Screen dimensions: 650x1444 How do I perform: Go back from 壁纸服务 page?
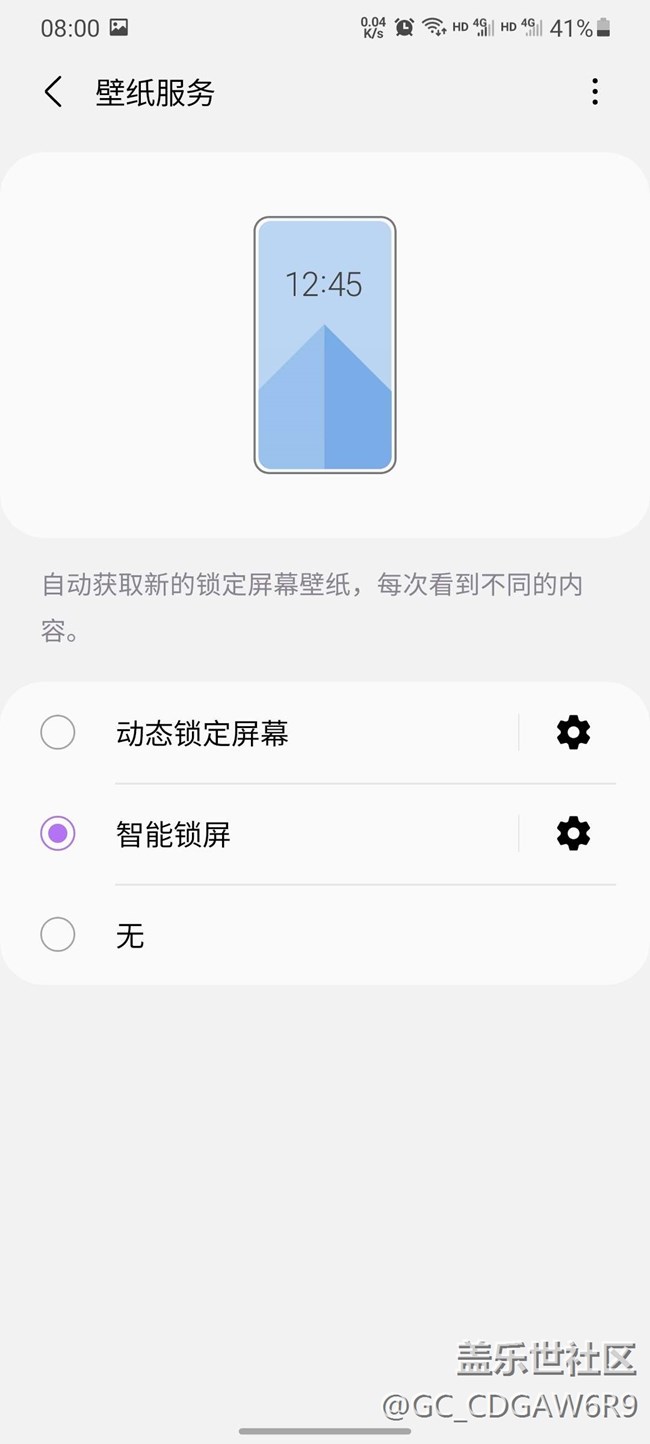pos(53,92)
